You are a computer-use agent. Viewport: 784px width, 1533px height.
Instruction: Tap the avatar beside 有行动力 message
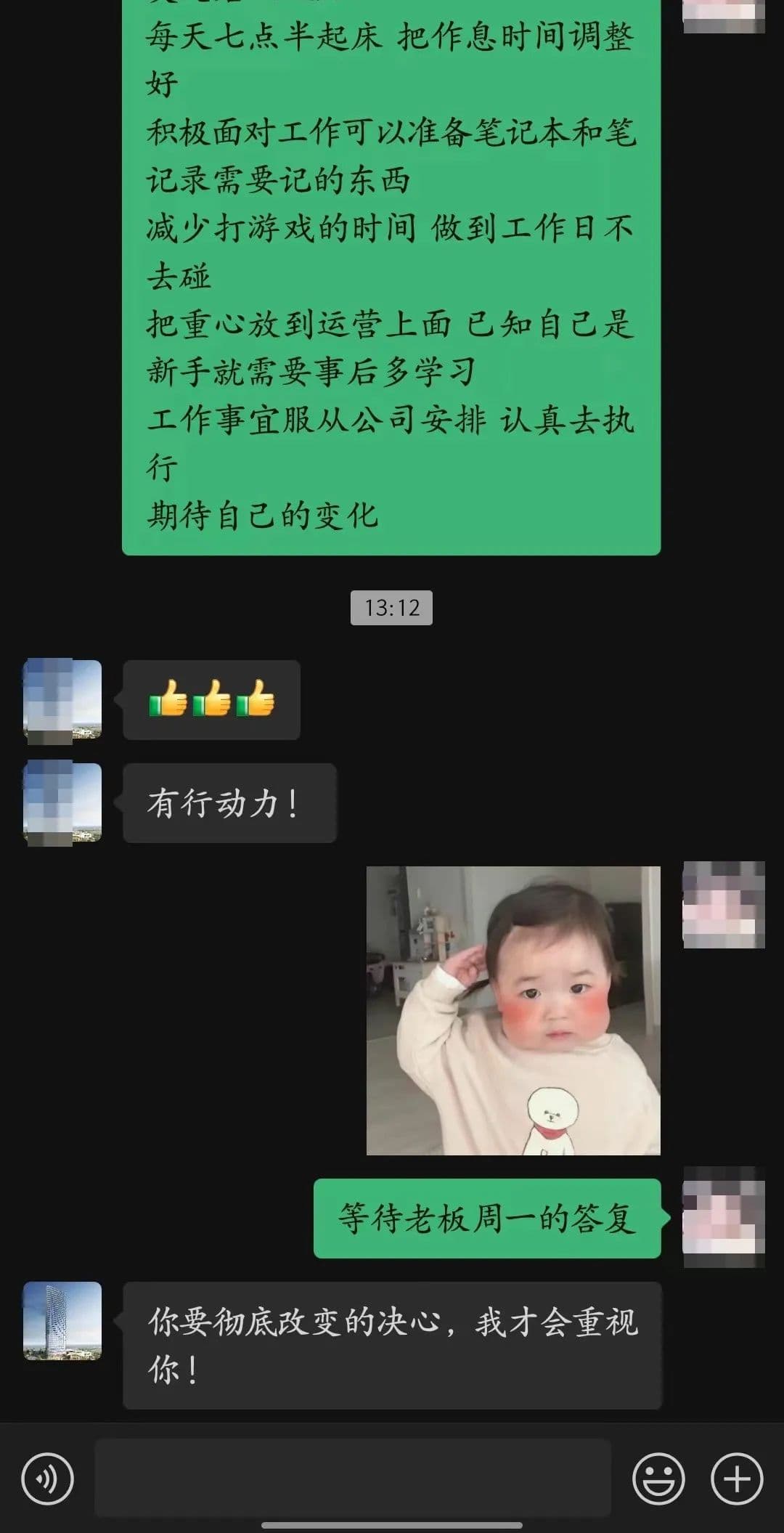(x=62, y=802)
